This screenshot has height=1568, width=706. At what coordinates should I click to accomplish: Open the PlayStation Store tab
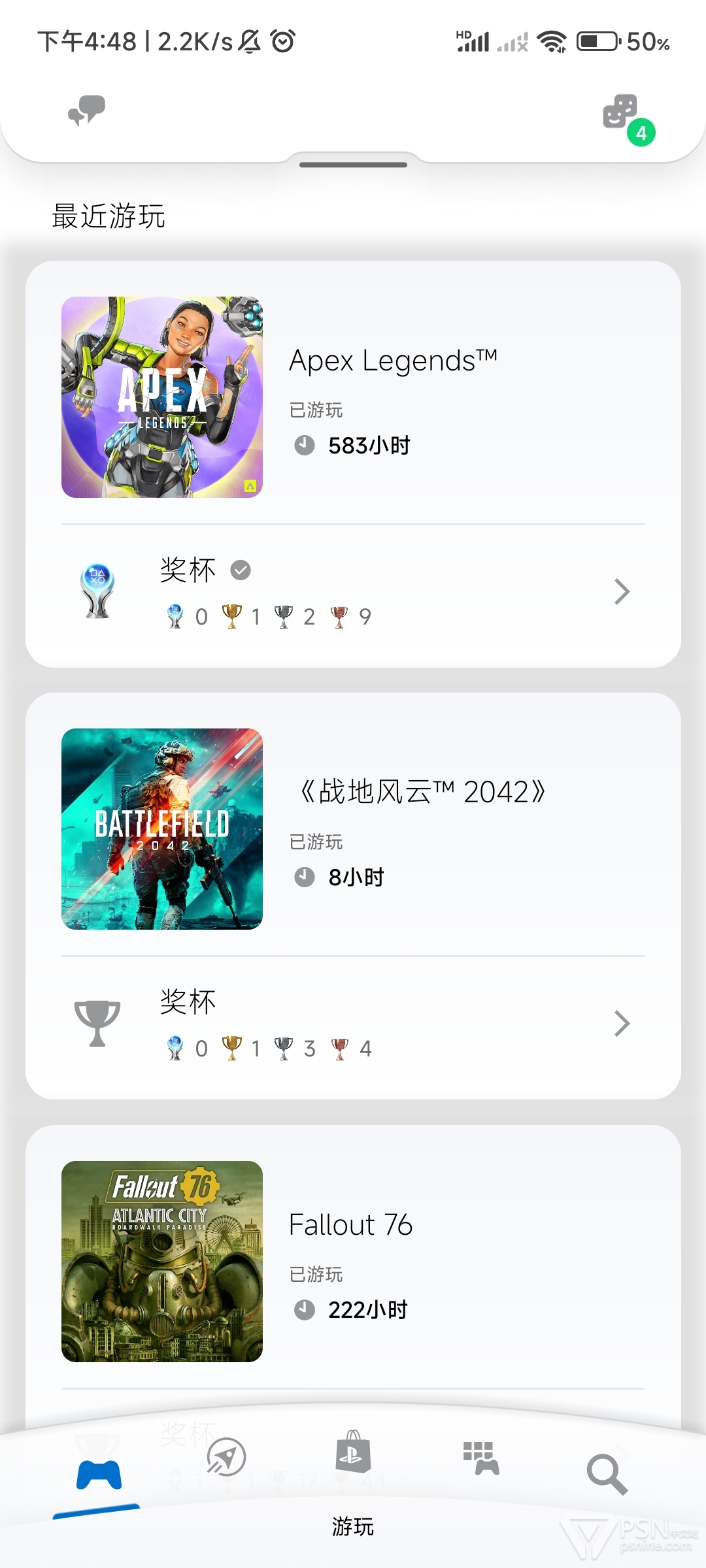353,1452
